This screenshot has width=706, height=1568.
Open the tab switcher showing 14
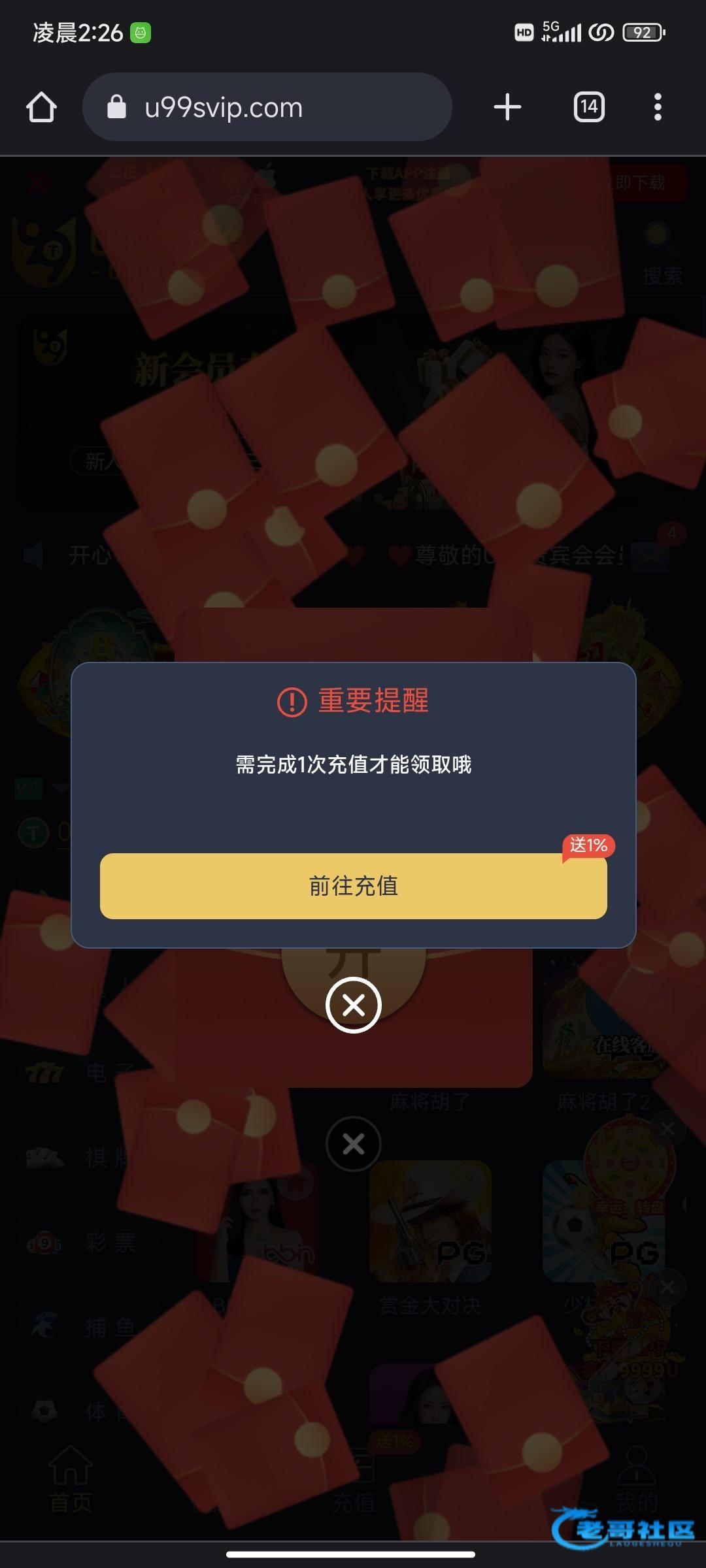tap(589, 107)
